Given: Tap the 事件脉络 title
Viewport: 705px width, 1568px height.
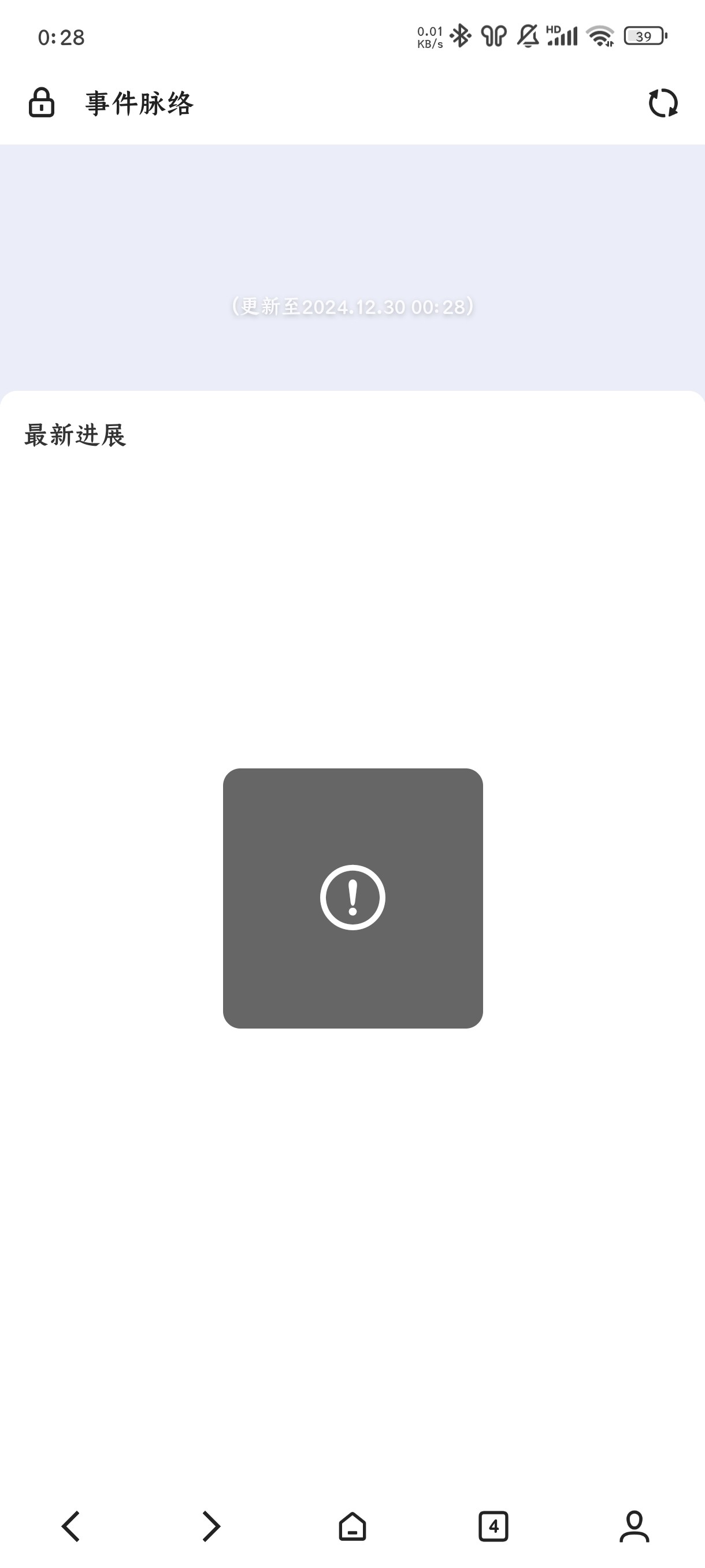Looking at the screenshot, I should click(138, 104).
